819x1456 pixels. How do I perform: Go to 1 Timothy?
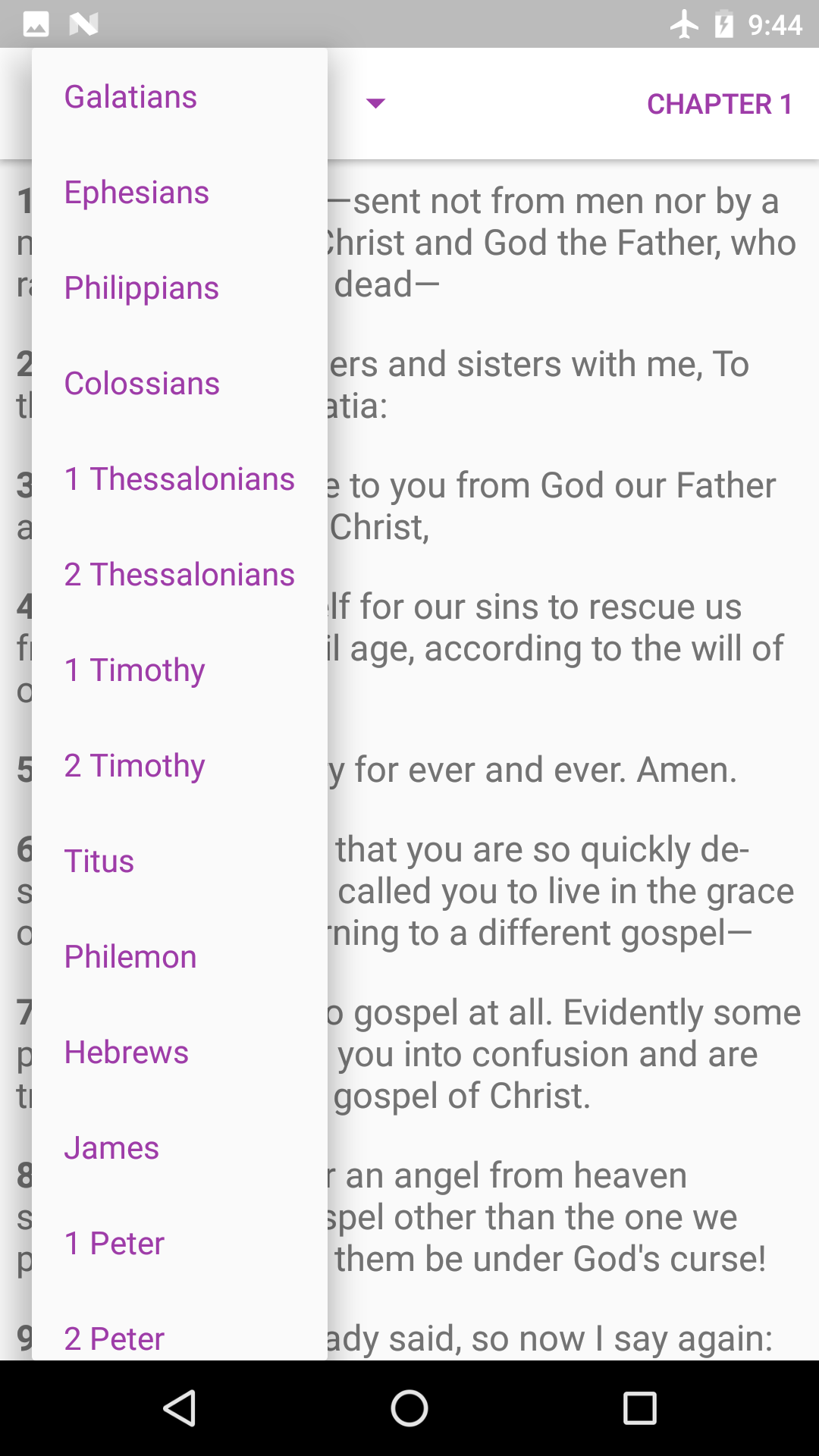tap(180, 670)
